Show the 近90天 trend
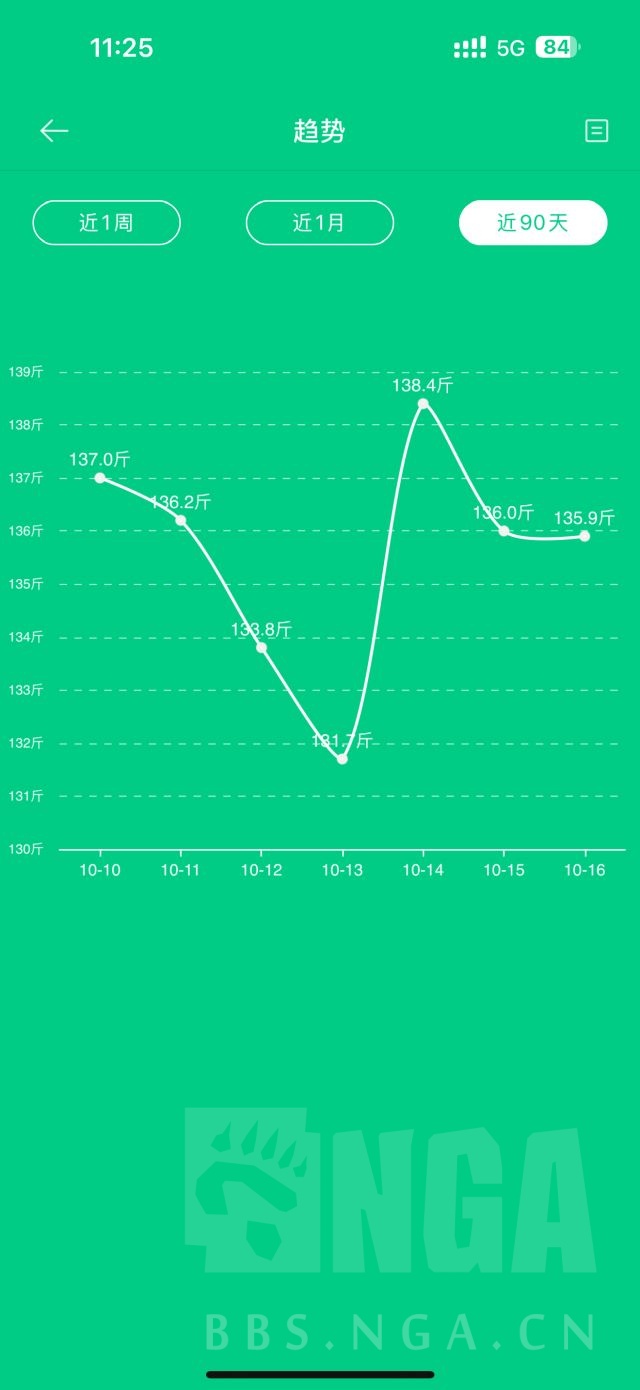 point(533,222)
